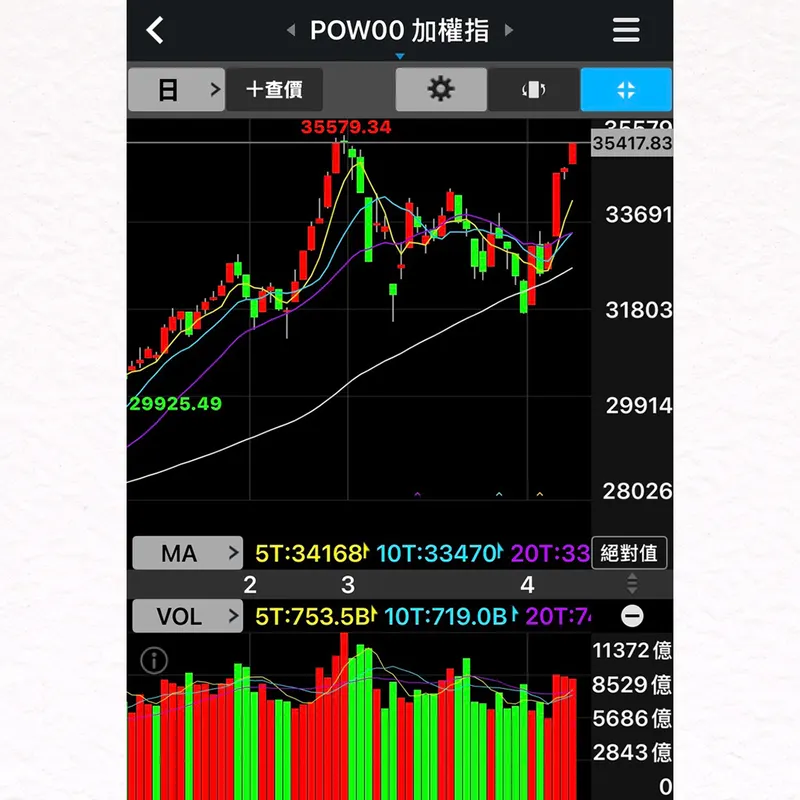Collapse the chart with the blue shrink button

626,90
